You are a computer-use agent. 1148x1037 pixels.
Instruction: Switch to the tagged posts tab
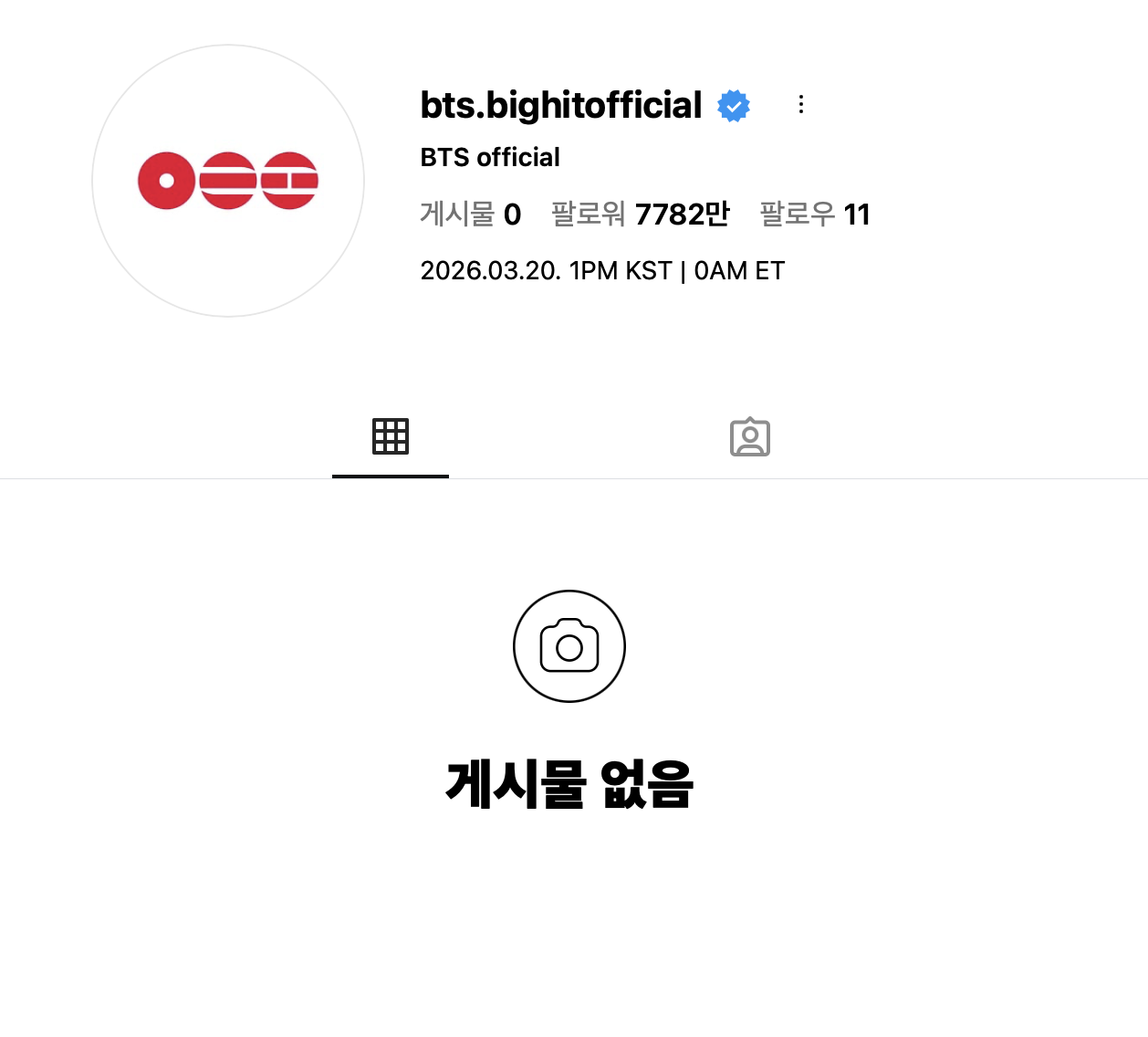tap(750, 436)
